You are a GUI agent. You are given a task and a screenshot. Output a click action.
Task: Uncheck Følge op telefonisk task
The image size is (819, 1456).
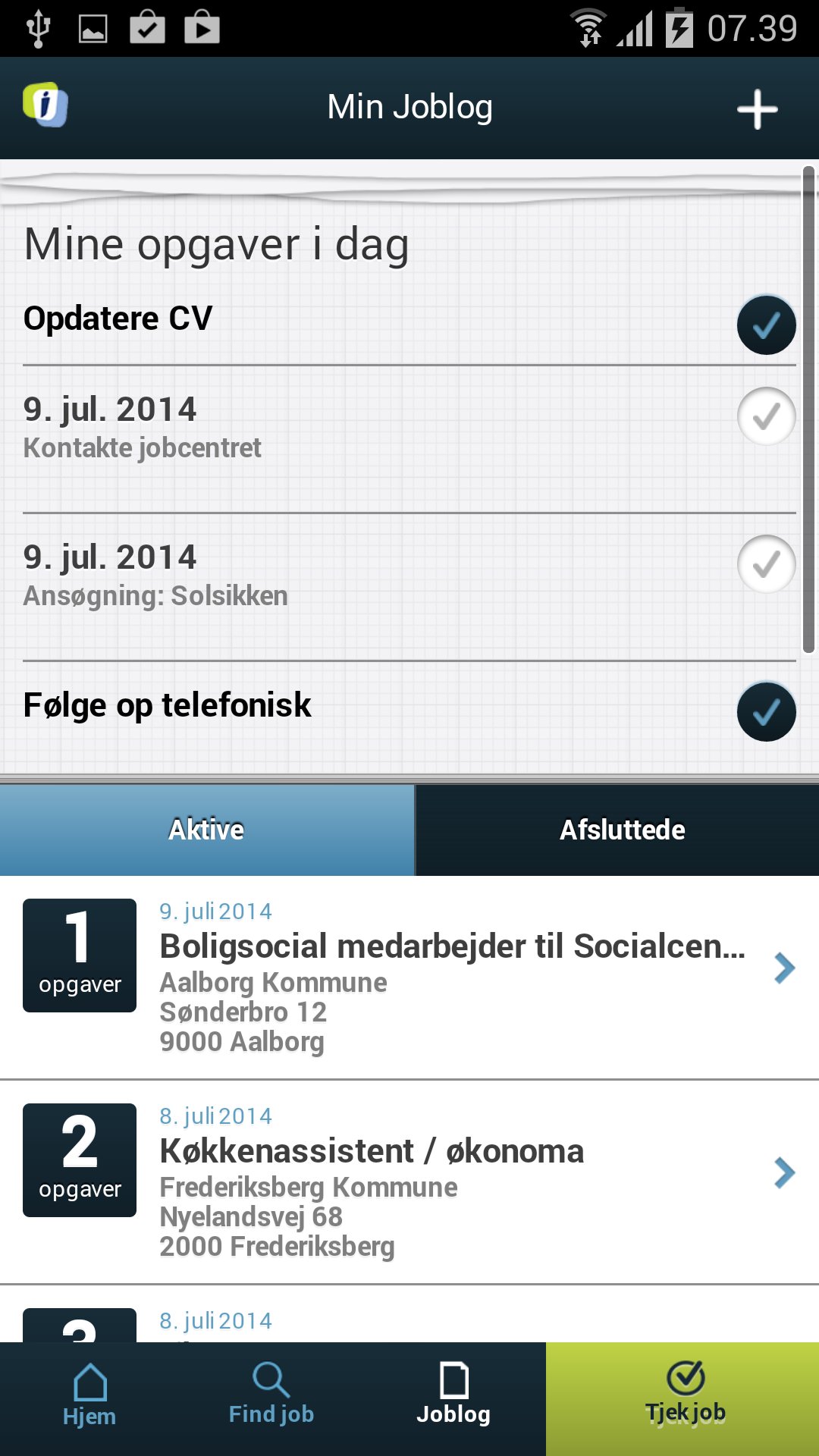(766, 712)
